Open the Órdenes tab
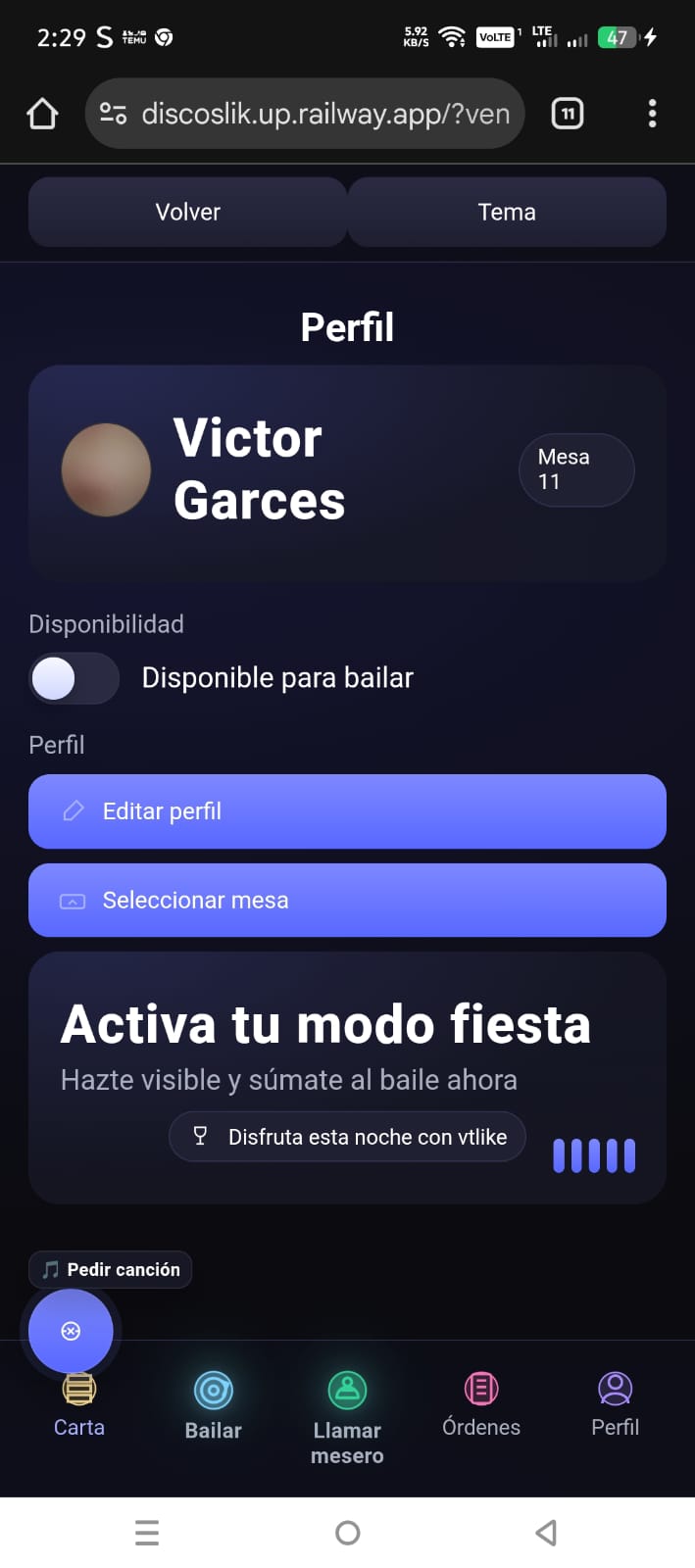 pos(481,1405)
